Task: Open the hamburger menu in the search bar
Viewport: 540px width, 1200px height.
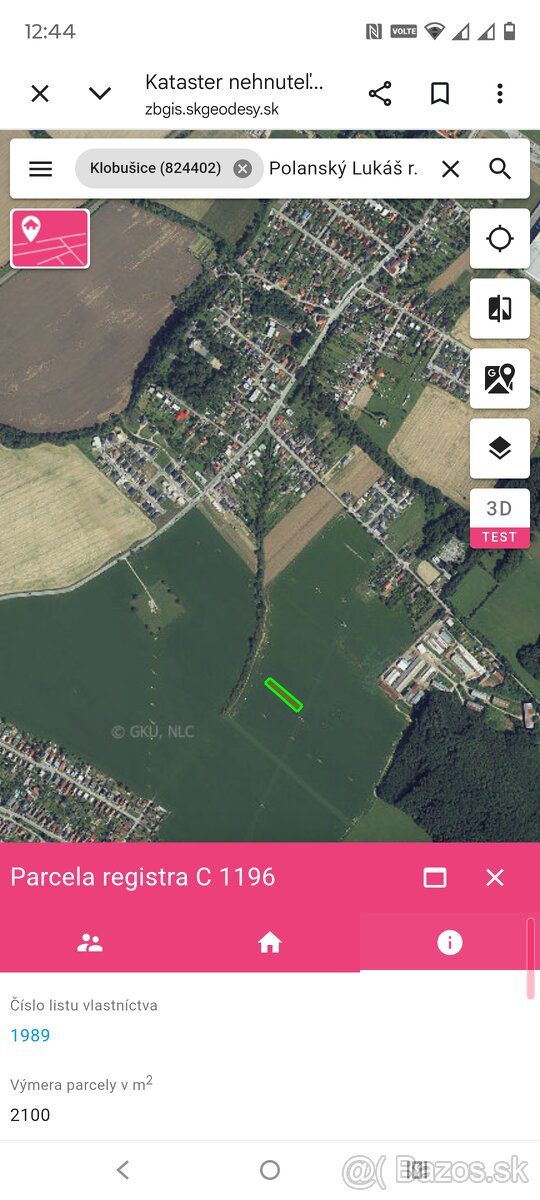Action: click(x=40, y=169)
